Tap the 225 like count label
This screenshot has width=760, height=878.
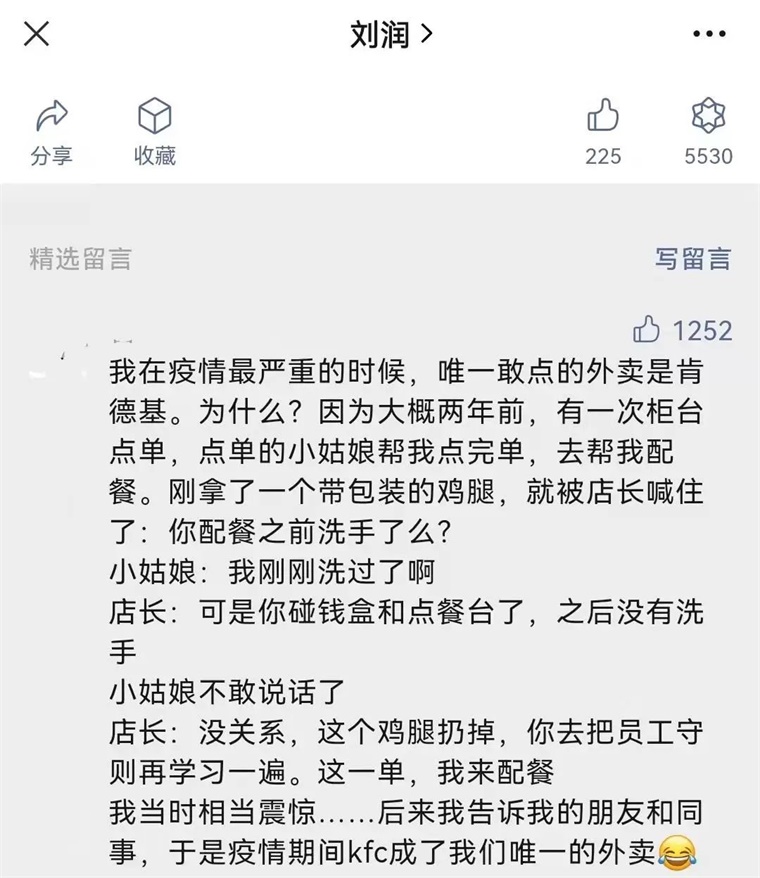pyautogui.click(x=602, y=156)
